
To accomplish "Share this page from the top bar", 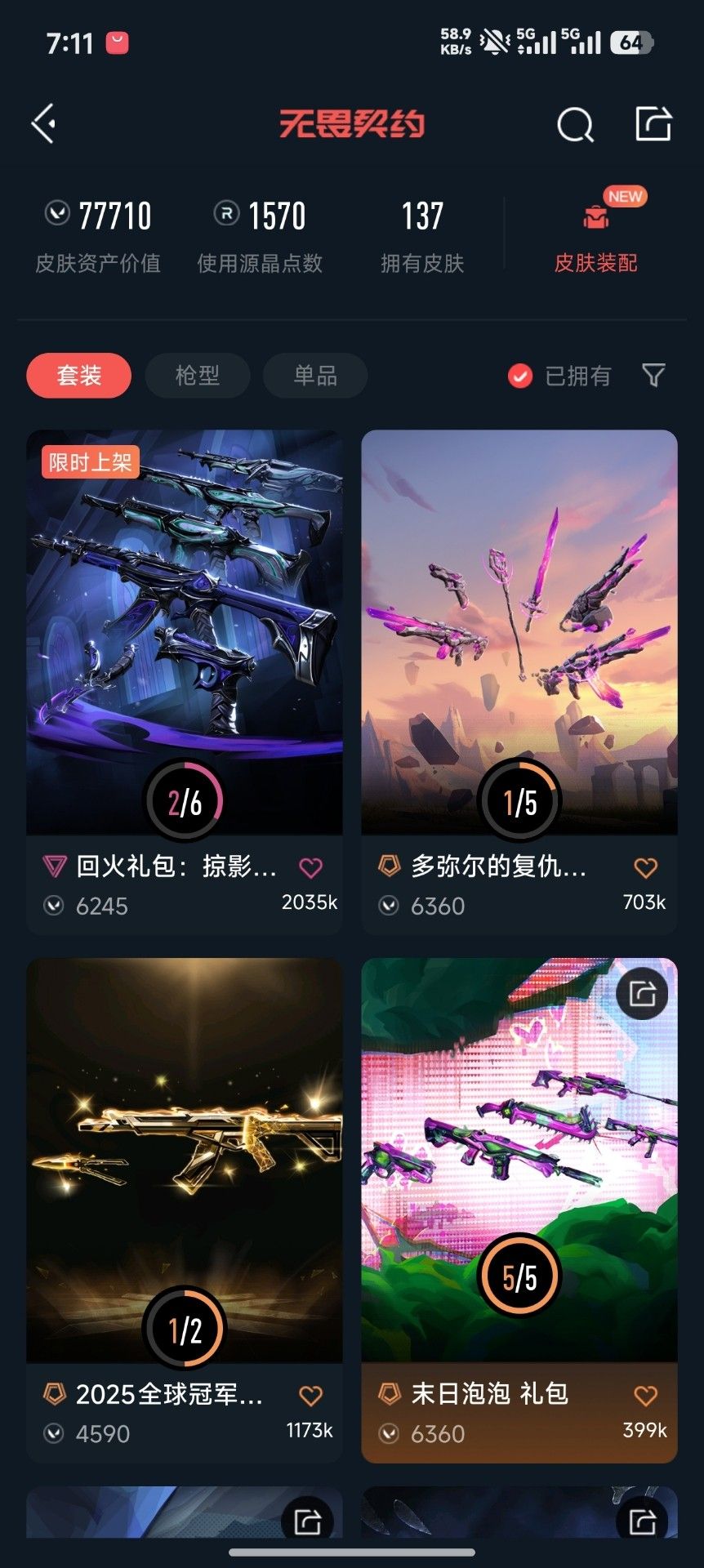I will pyautogui.click(x=653, y=124).
